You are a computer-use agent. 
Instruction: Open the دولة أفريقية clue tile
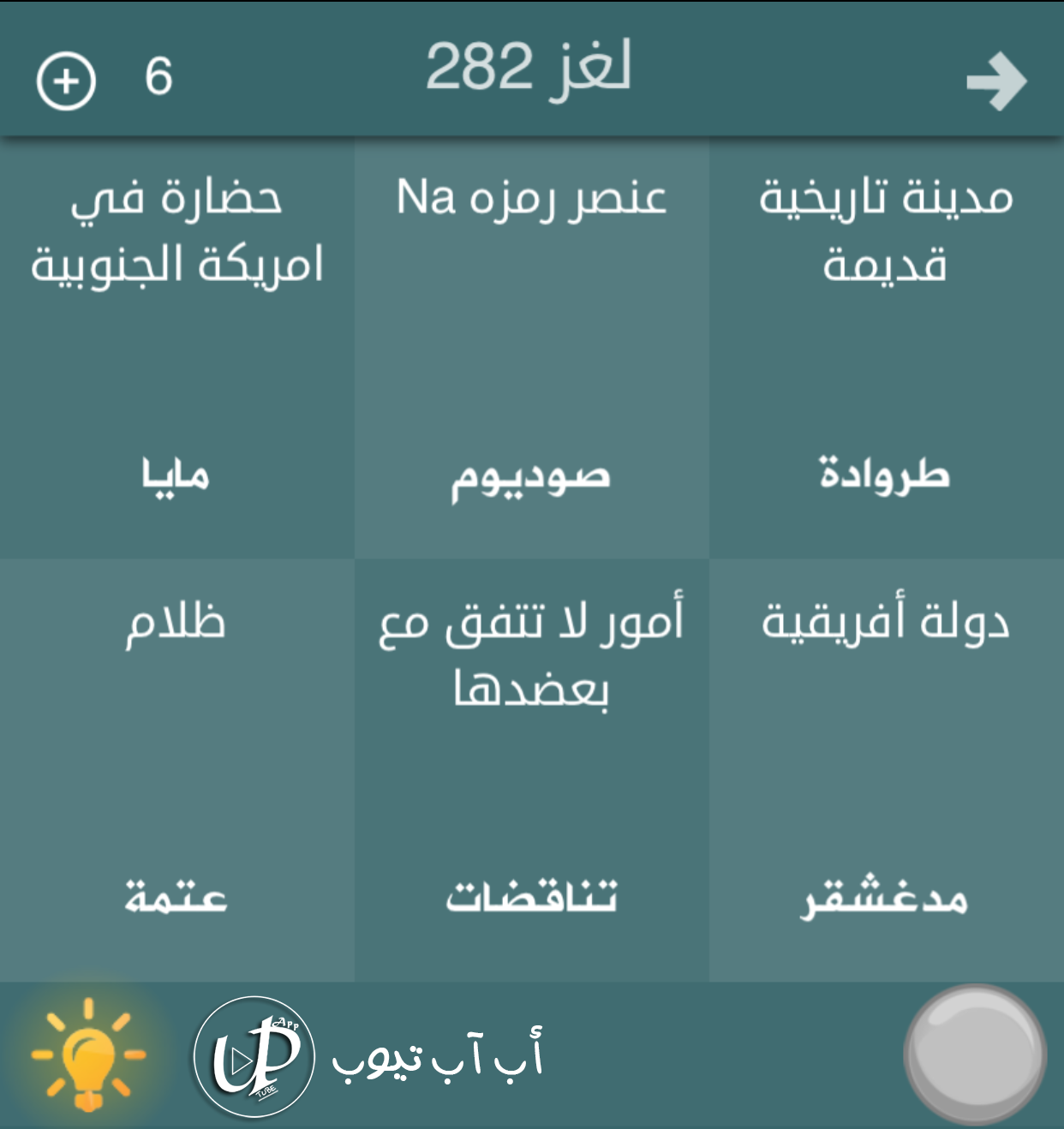pos(886,769)
